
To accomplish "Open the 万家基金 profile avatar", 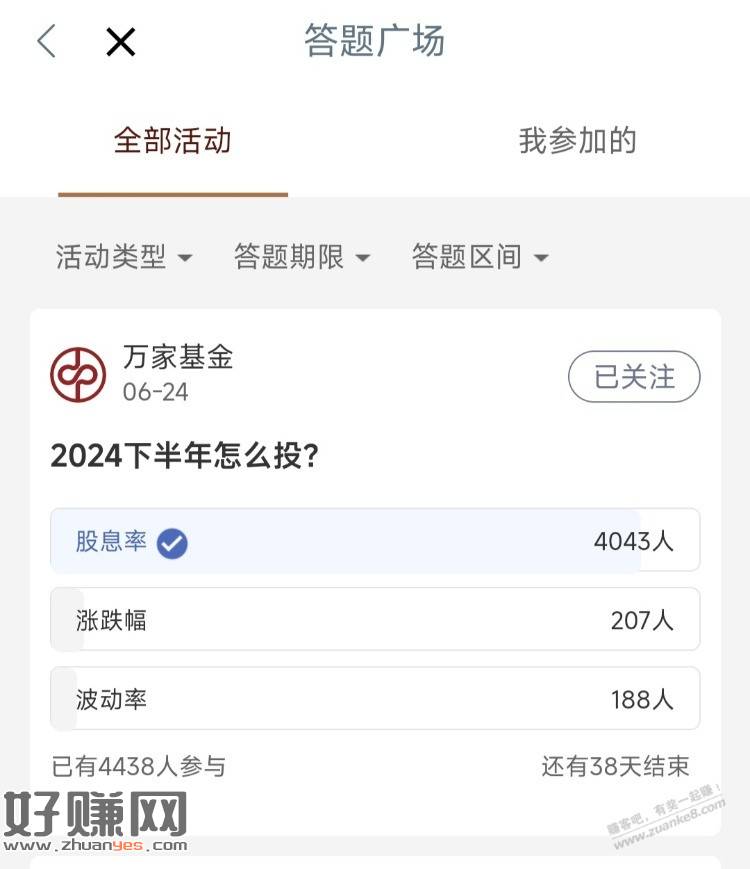I will [x=78, y=375].
